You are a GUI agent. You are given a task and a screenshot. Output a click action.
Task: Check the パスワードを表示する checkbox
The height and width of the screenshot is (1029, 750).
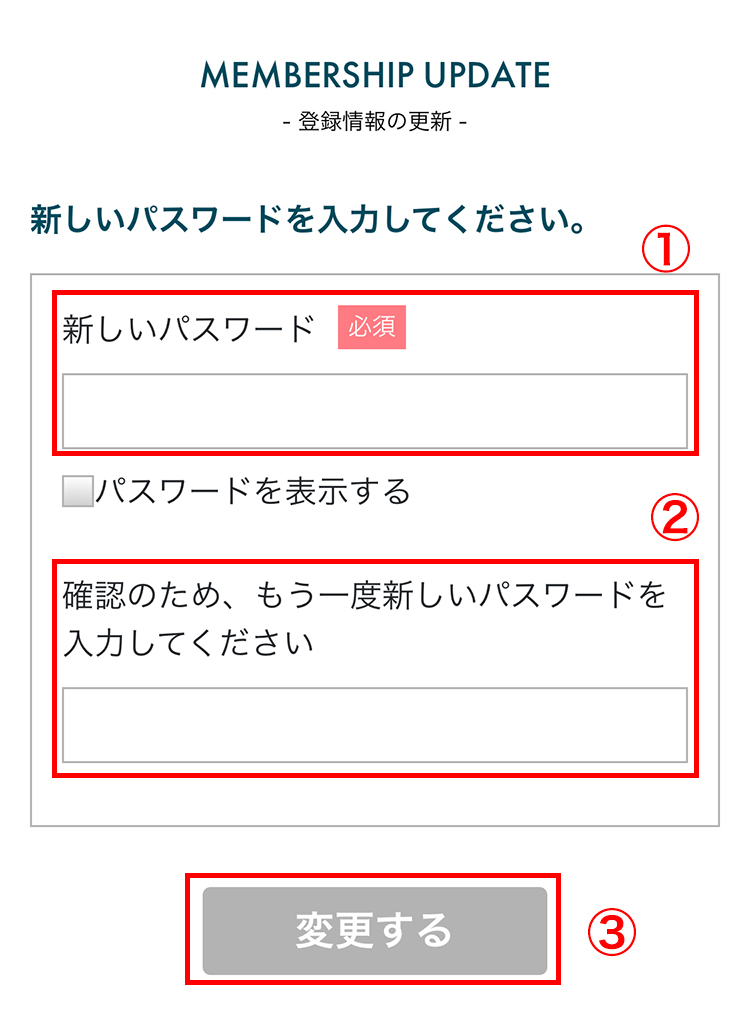(x=78, y=492)
